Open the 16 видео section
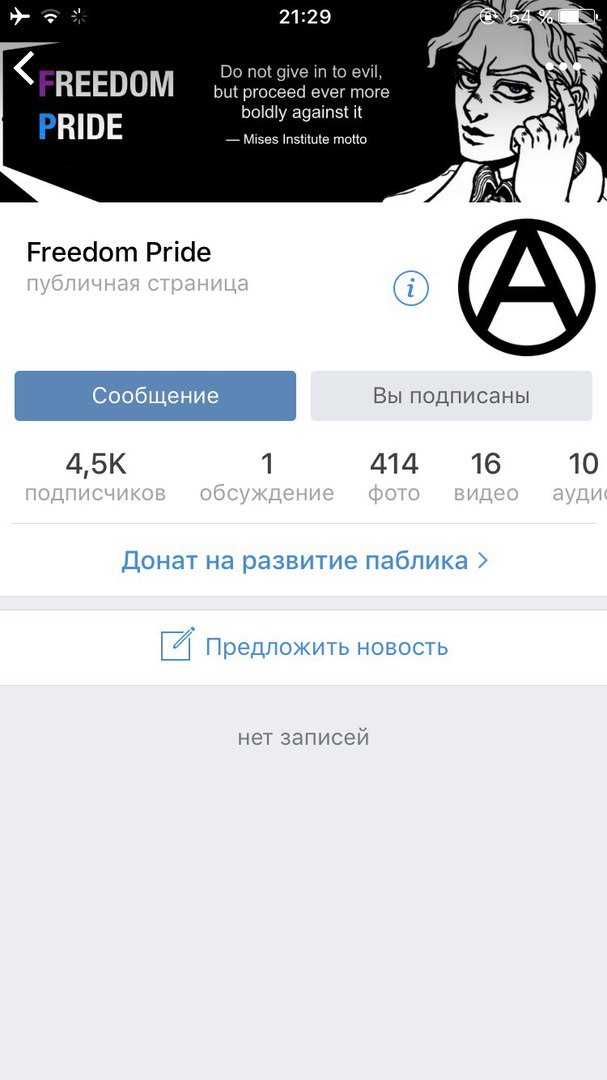This screenshot has height=1080, width=607. [x=486, y=477]
